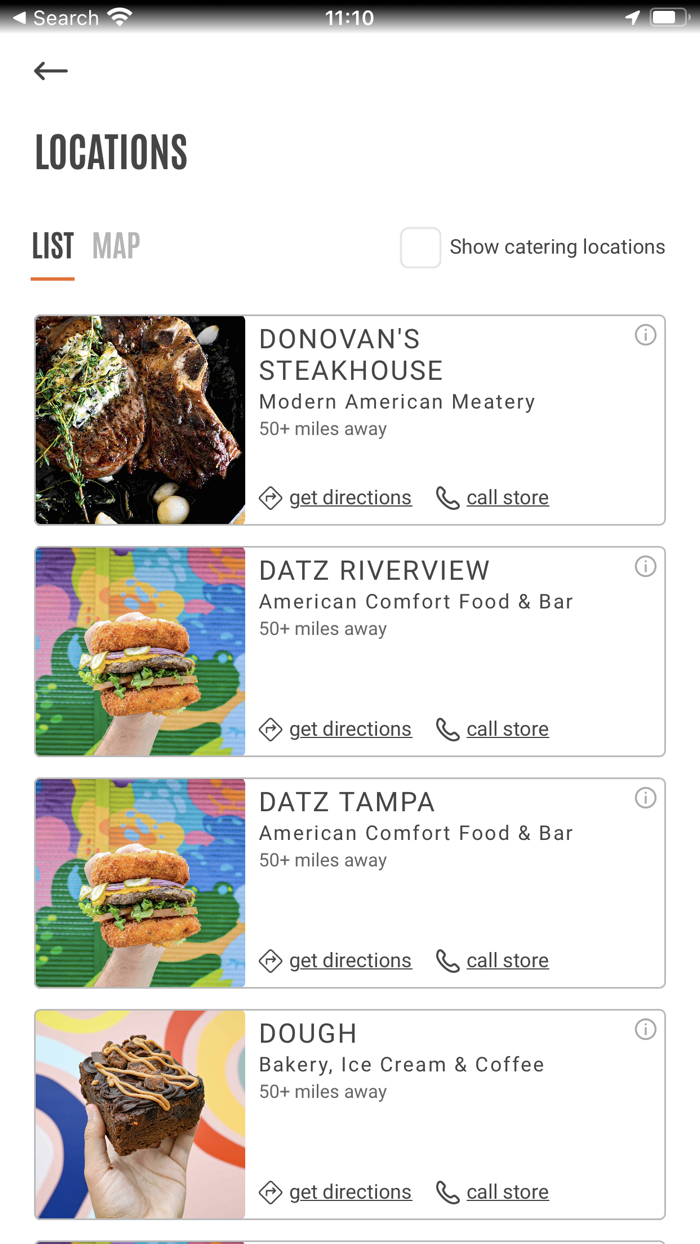View info icon for Datz Riverview
This screenshot has height=1244, width=700.
click(646, 567)
